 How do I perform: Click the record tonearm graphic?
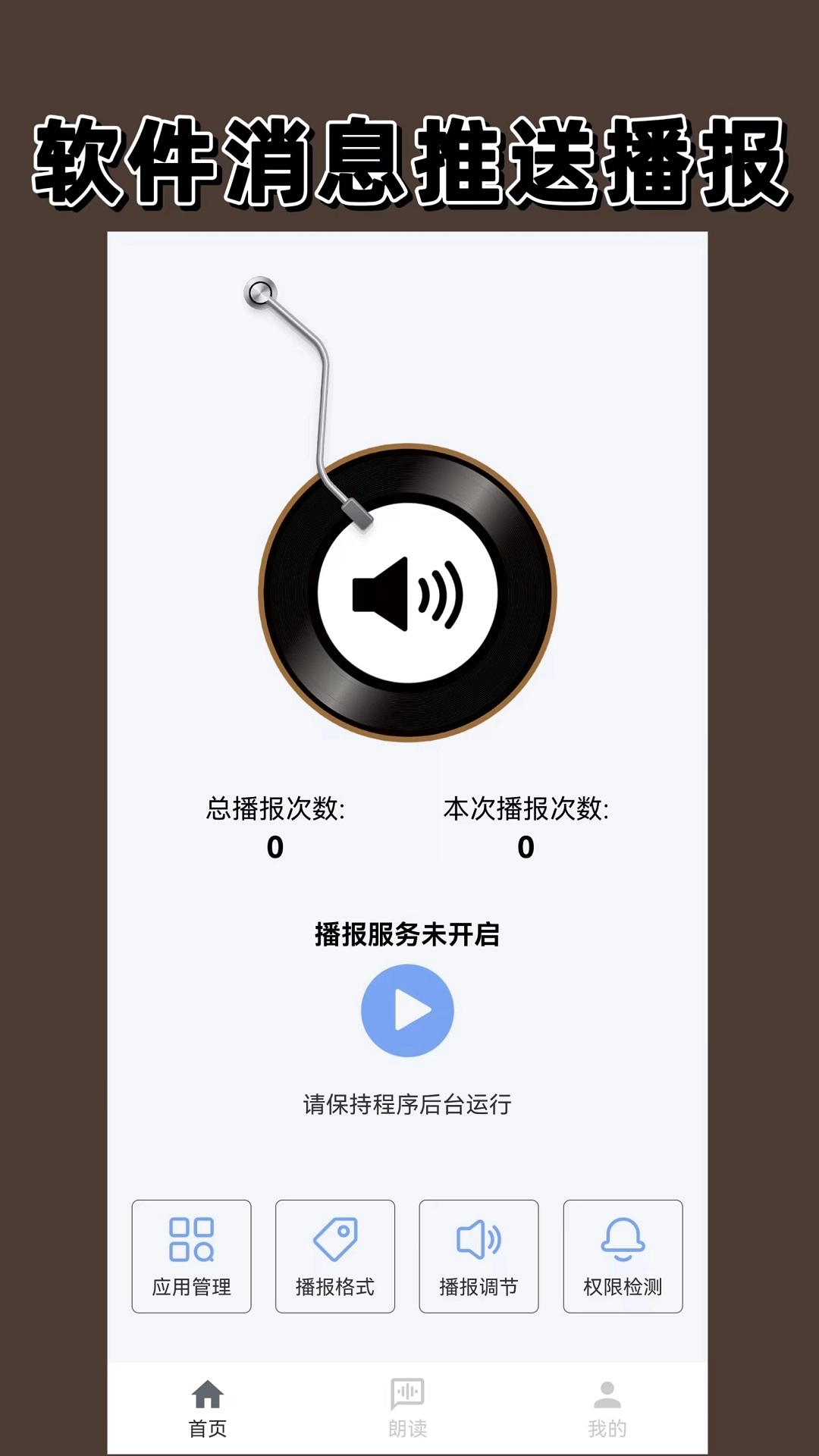[311, 379]
